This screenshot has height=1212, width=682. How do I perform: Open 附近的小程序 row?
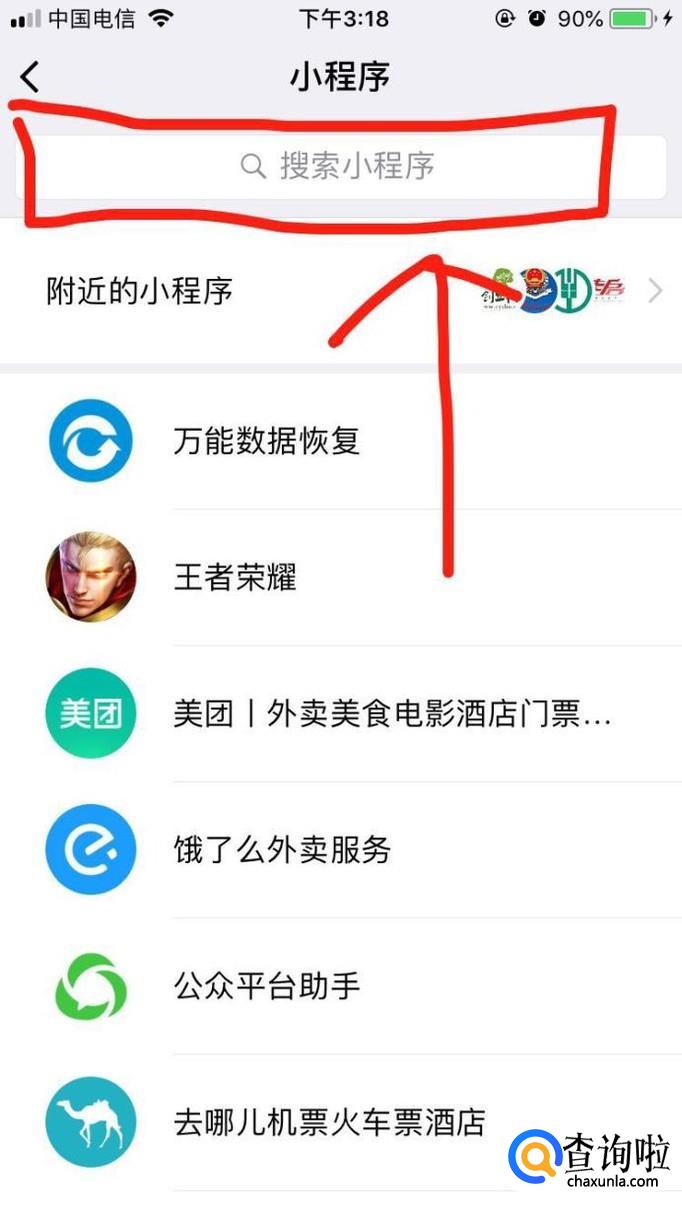[341, 291]
